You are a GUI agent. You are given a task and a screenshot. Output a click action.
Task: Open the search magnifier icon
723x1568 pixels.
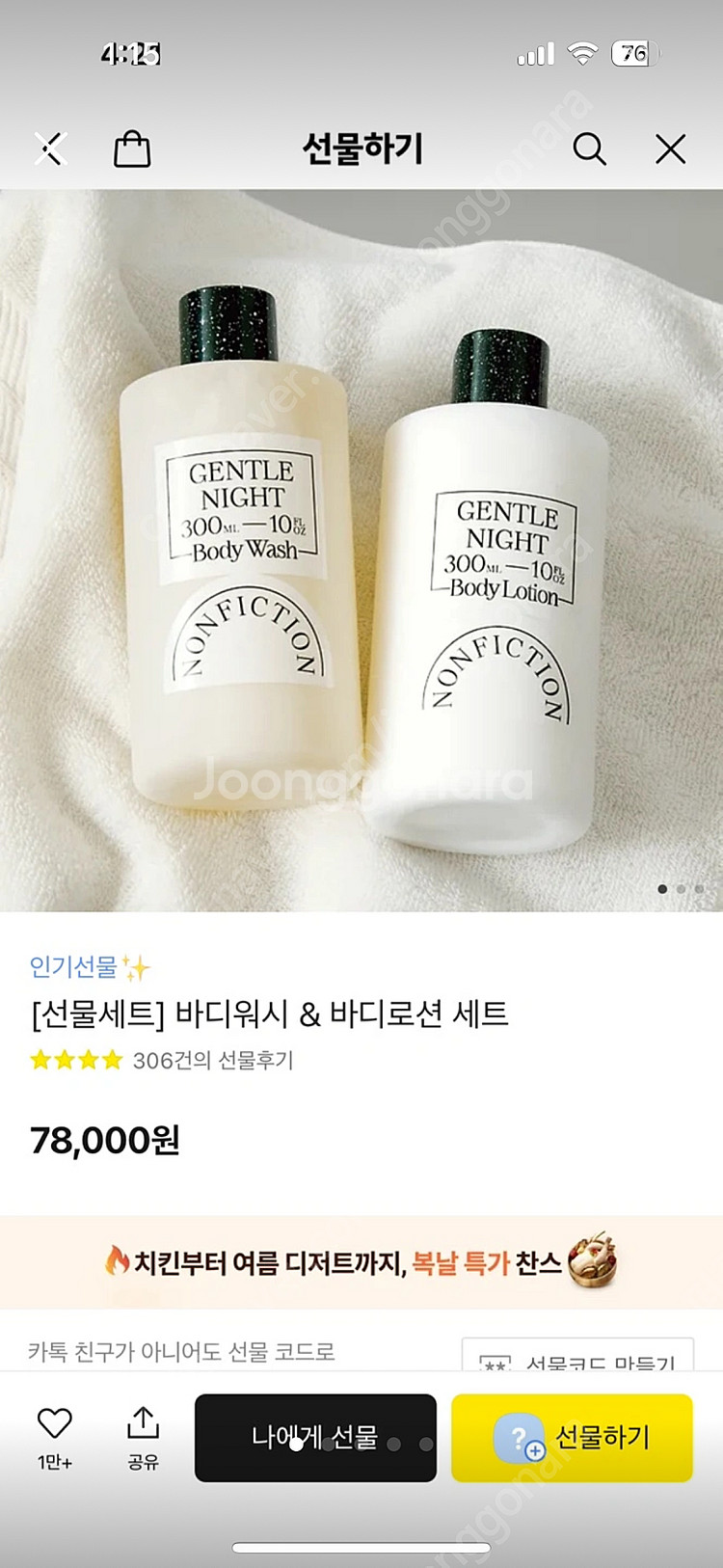pos(591,149)
